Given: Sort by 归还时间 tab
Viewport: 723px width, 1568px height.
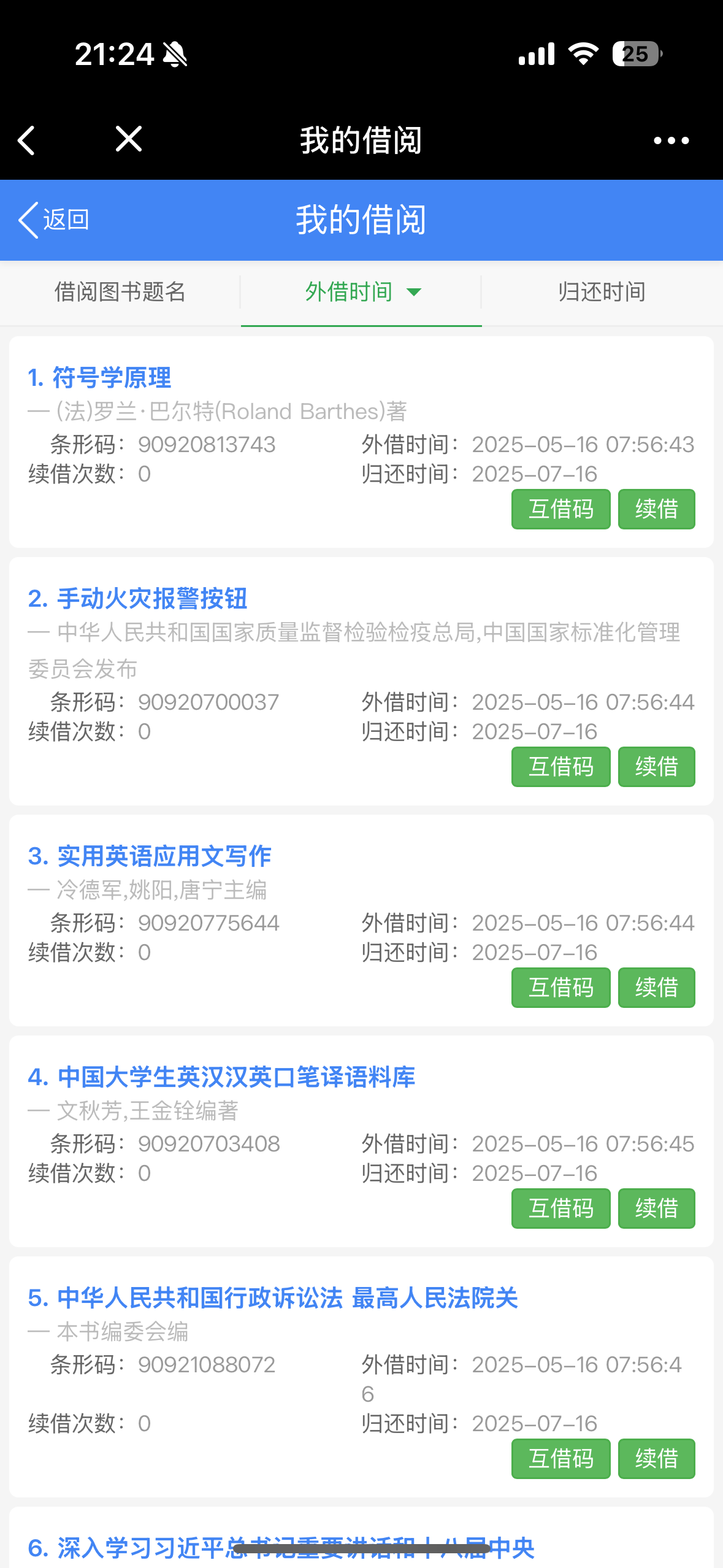Looking at the screenshot, I should click(x=602, y=292).
